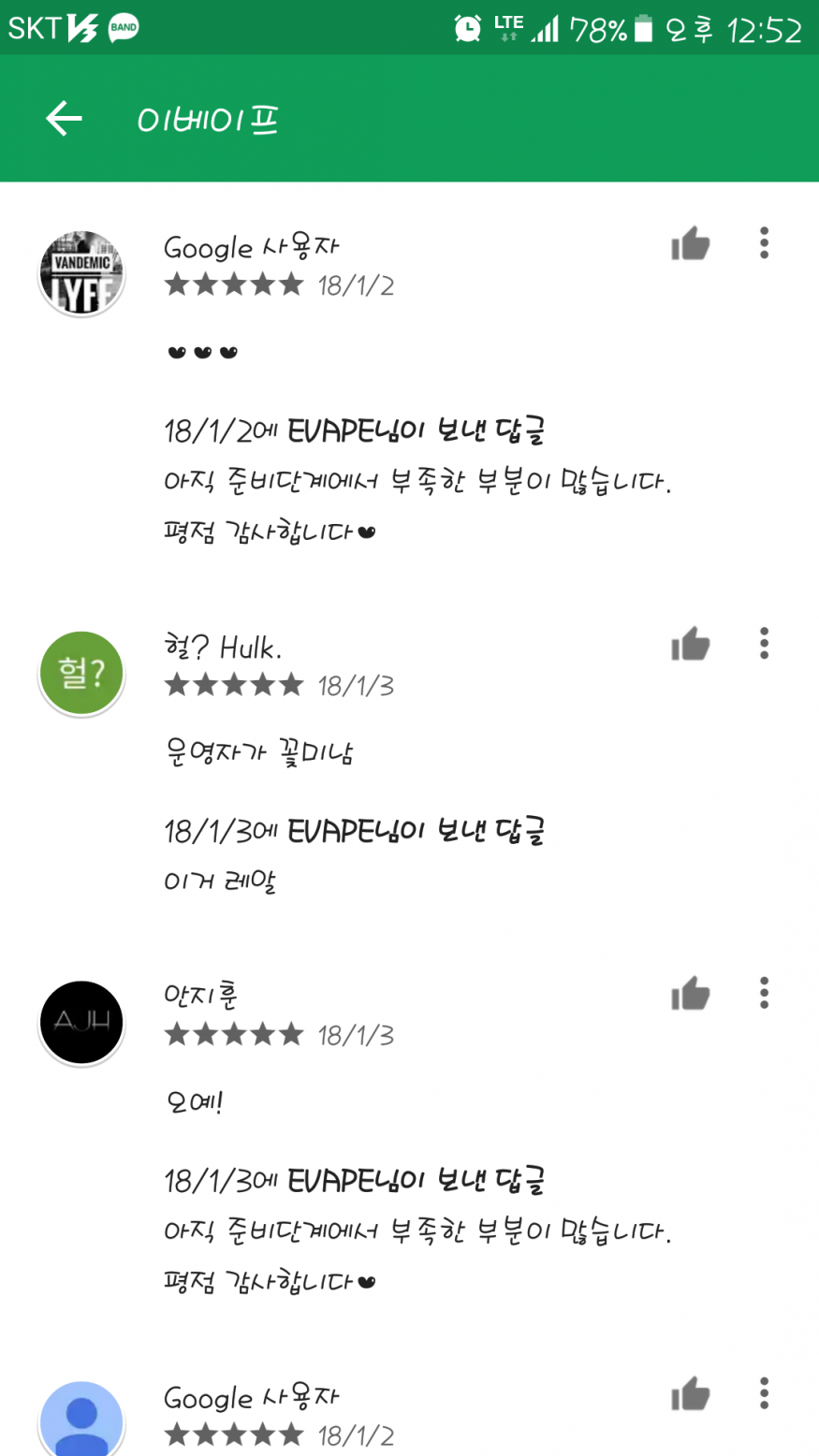Open the options menu on 안지훈's review

764,993
